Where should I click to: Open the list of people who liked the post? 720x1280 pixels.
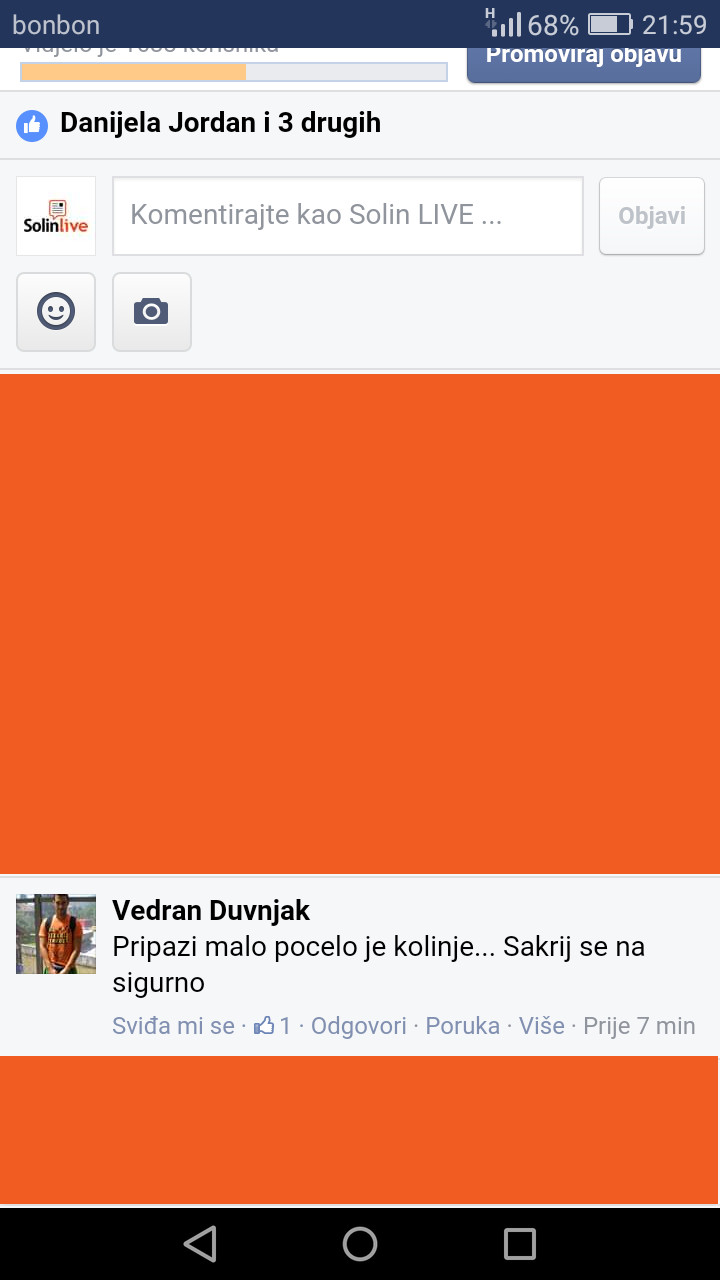(220, 124)
